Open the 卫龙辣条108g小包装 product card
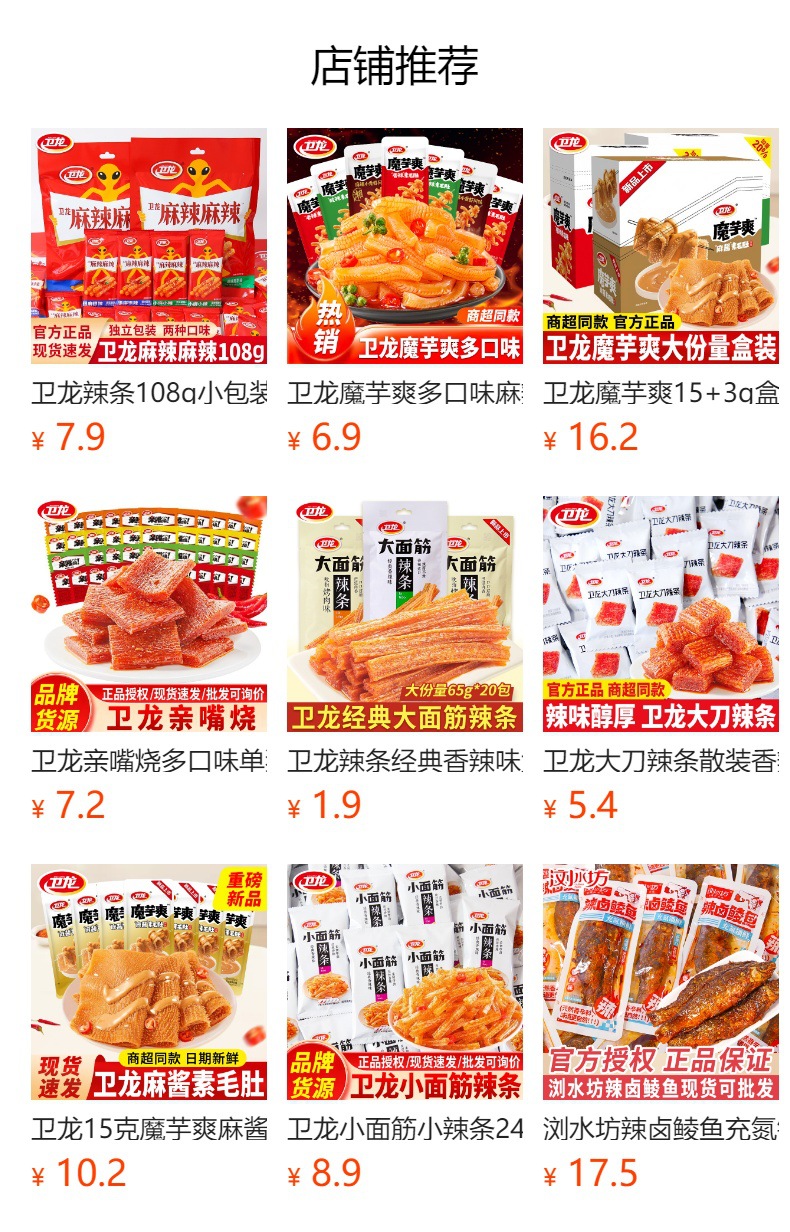This screenshot has width=790, height=1232. coord(149,246)
